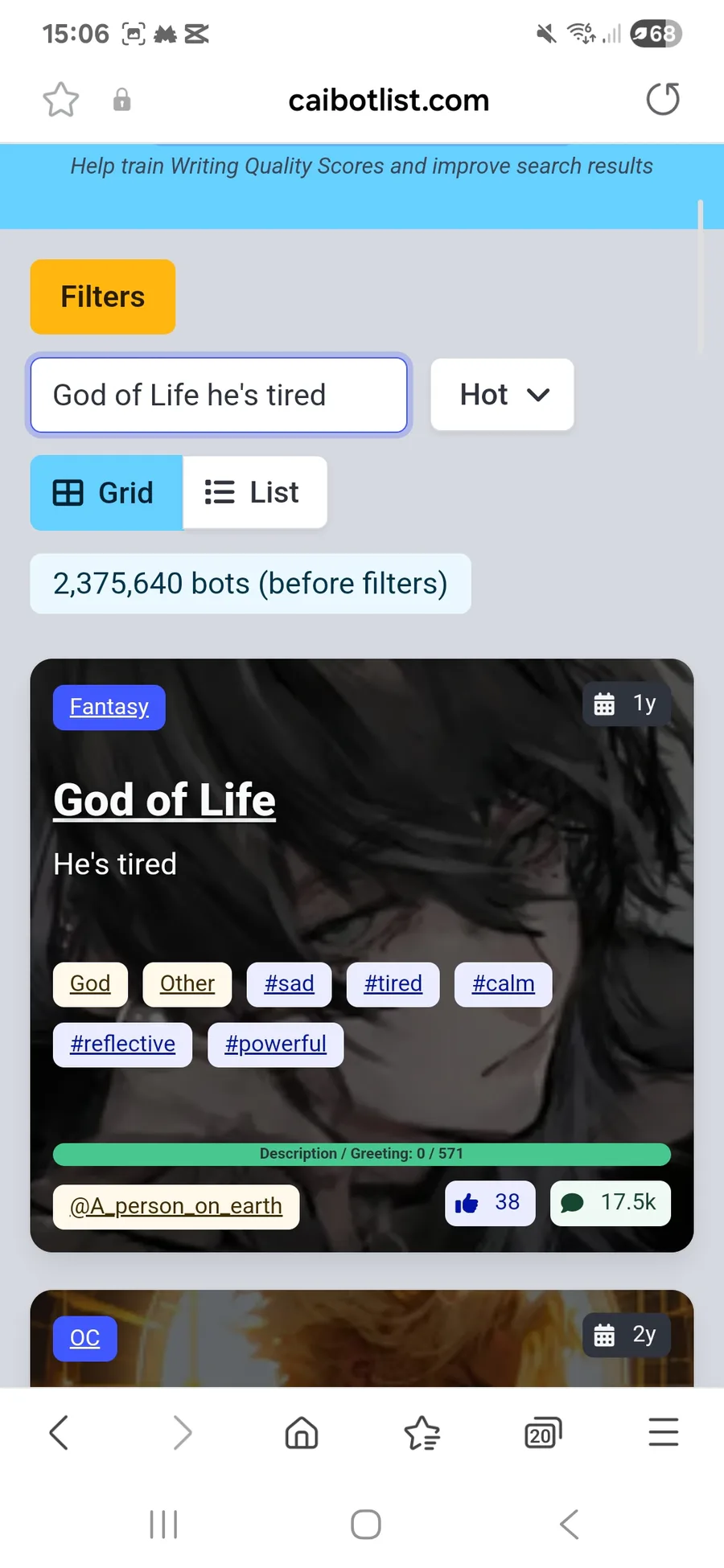Open the Filters panel

pyautogui.click(x=103, y=297)
